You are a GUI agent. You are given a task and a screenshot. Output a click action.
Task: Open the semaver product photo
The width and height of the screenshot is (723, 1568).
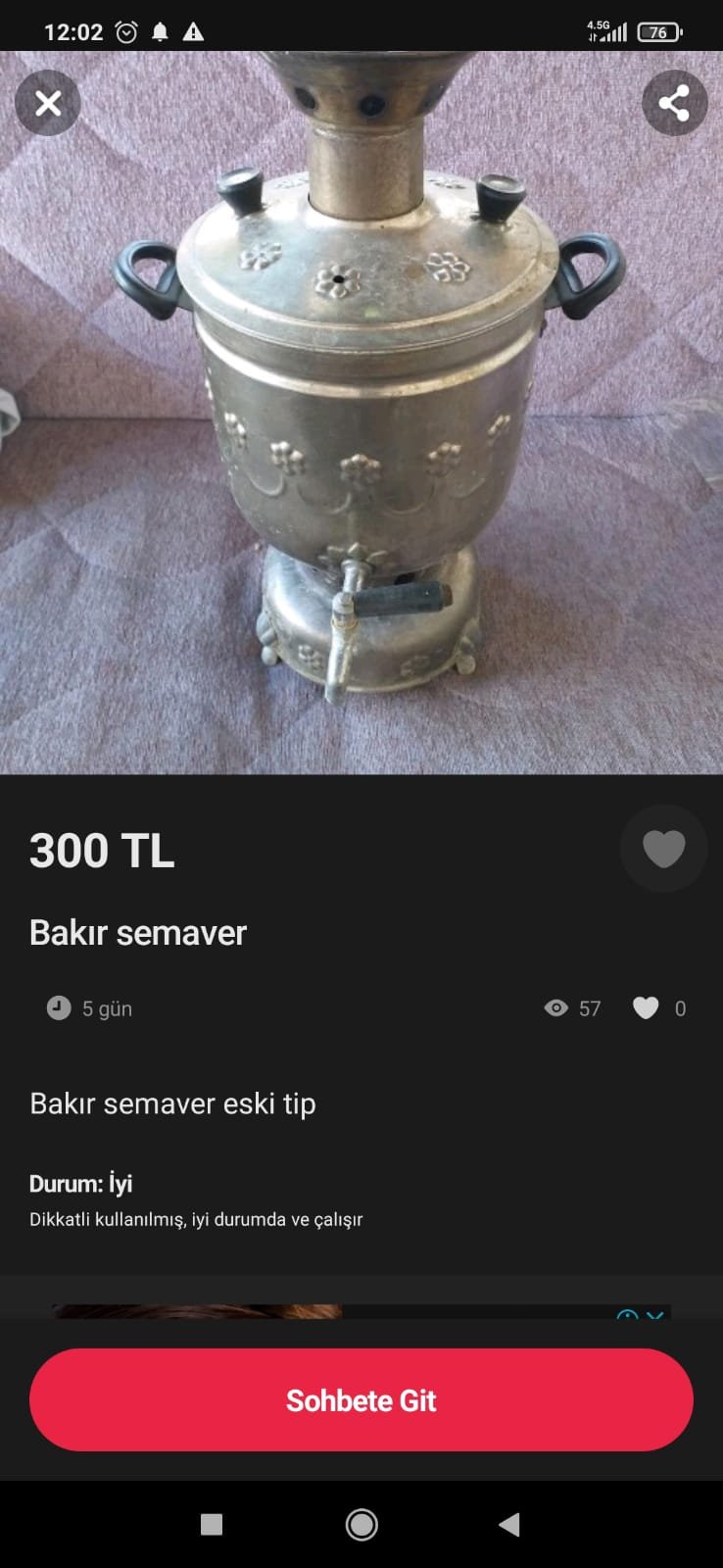361,412
